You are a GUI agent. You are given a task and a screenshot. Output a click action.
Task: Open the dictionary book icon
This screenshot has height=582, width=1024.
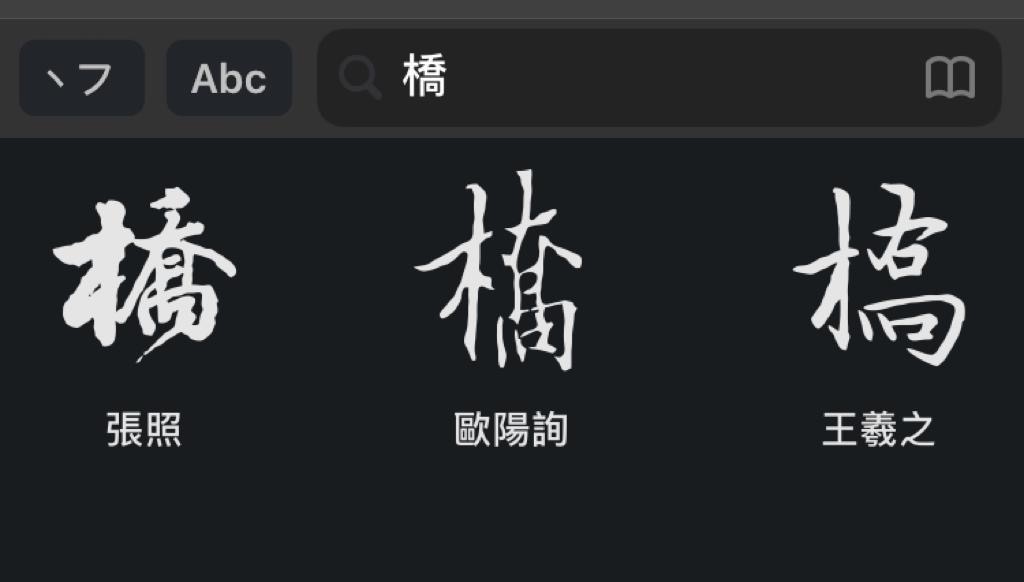949,78
